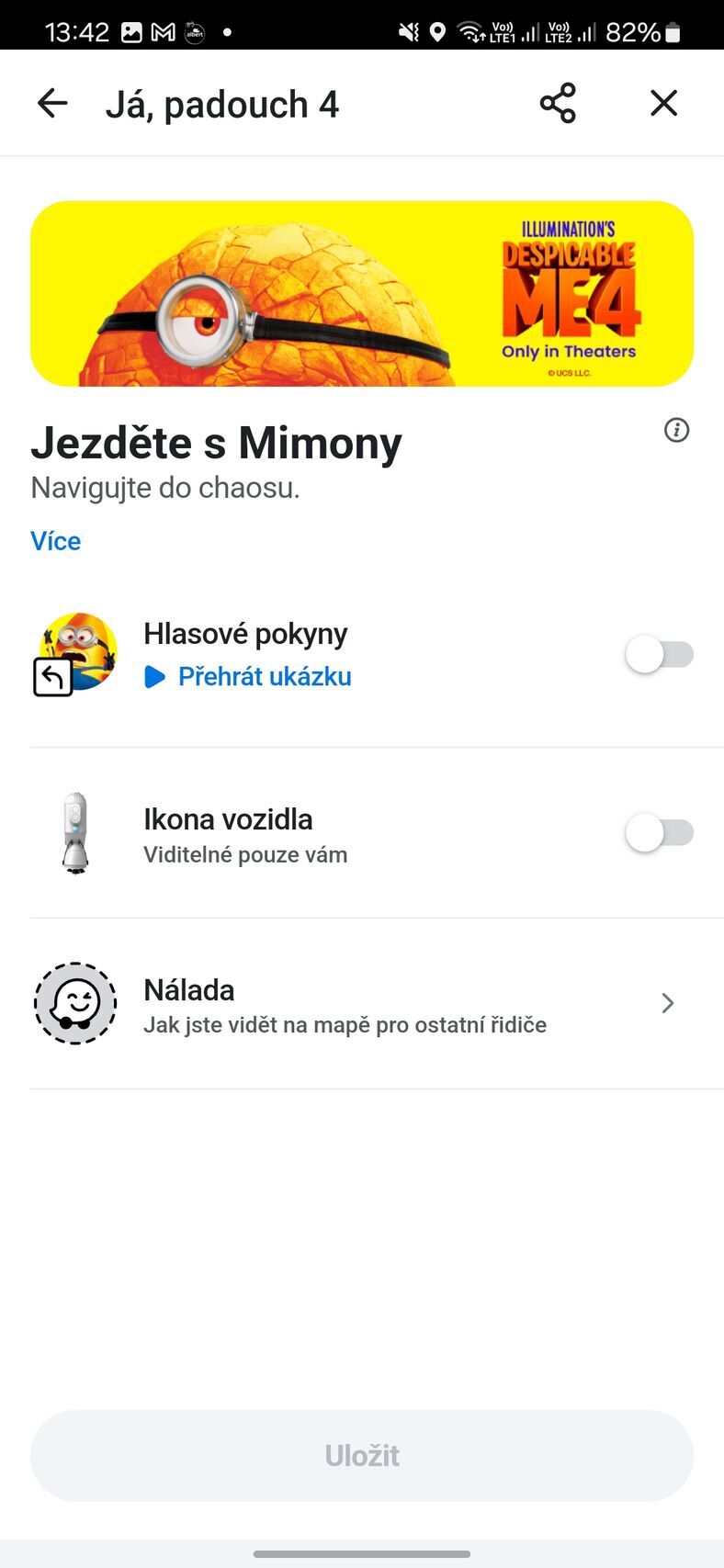Play the voice sample Přehrát ukázku
This screenshot has height=1568, width=724.
[x=248, y=676]
